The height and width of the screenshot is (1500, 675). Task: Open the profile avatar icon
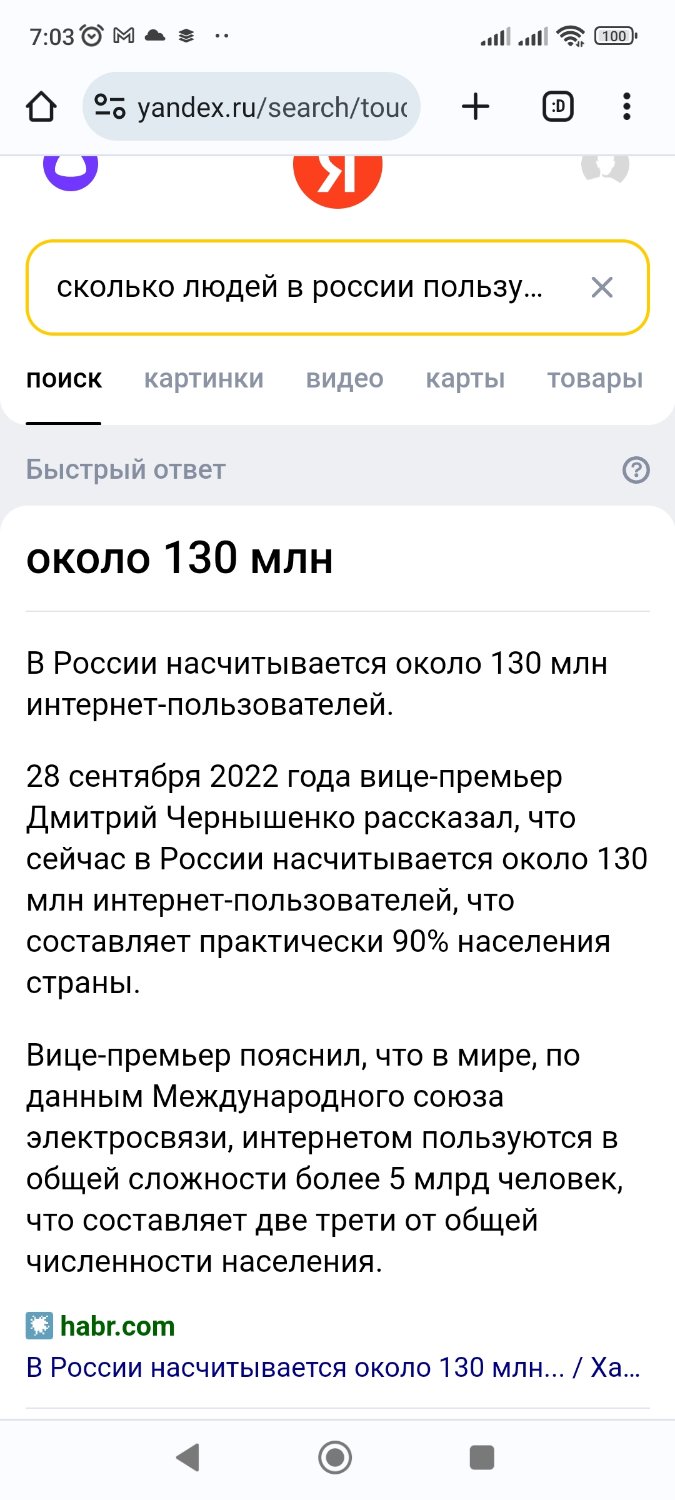[x=605, y=166]
